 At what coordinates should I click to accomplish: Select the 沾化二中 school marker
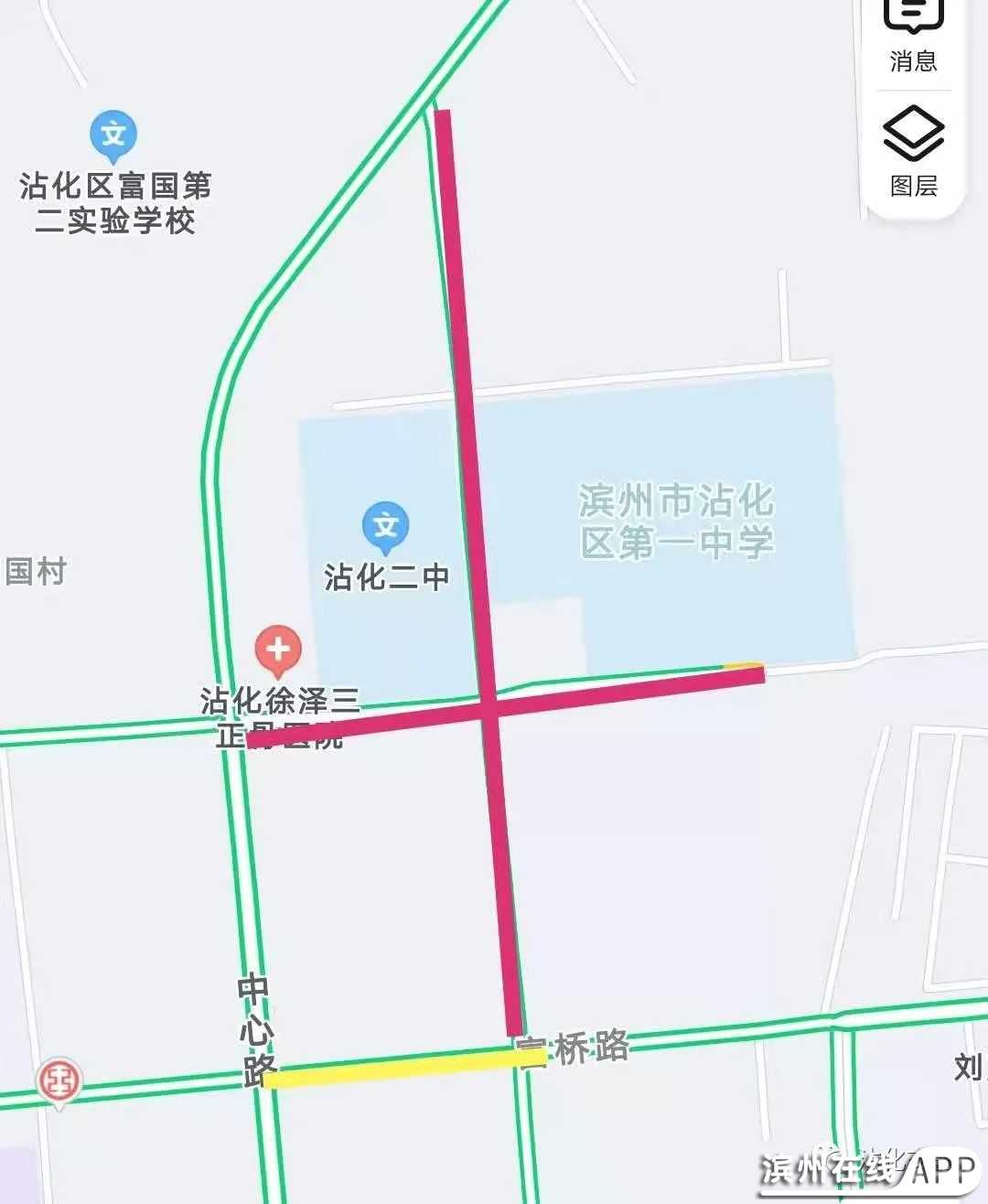tap(385, 526)
